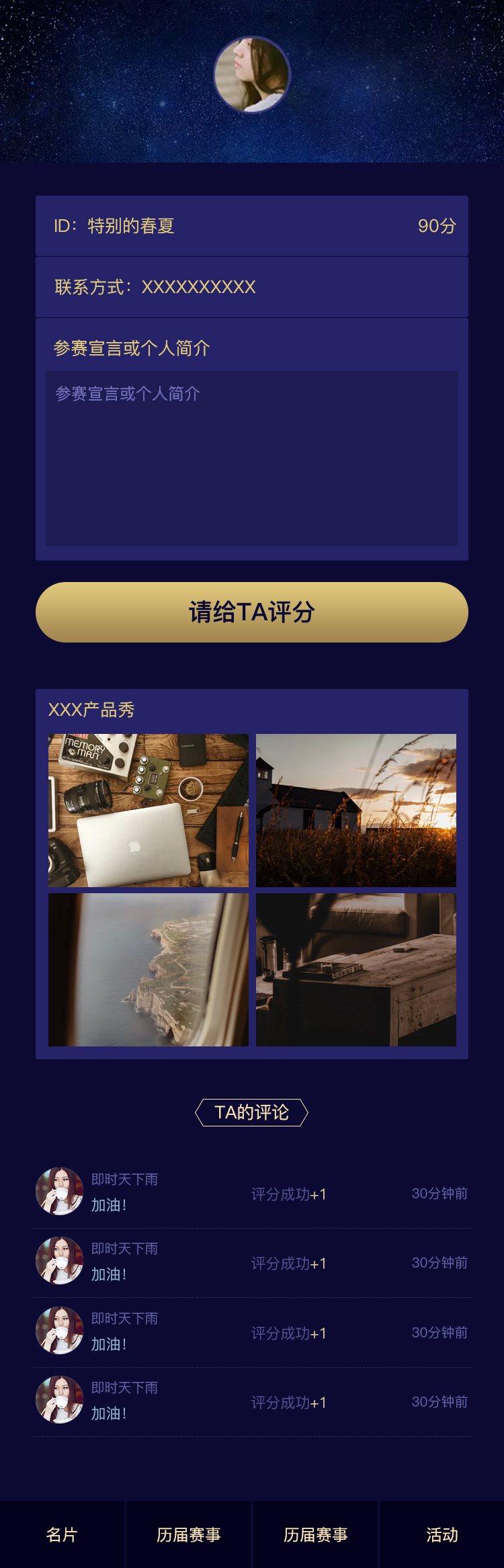
Task: Switch to the 名片 tab
Action: (62, 1534)
